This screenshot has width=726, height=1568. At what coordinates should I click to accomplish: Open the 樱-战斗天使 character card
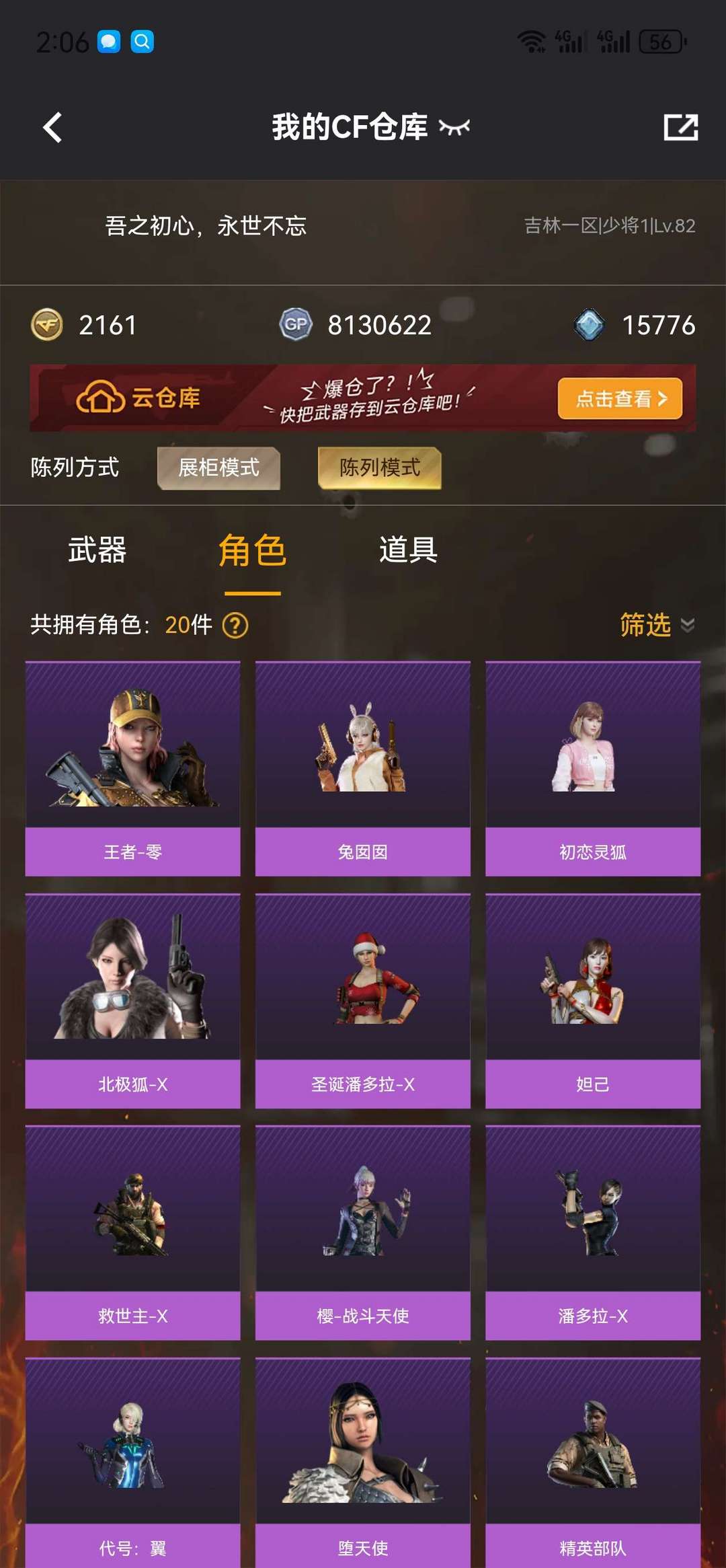363,1232
